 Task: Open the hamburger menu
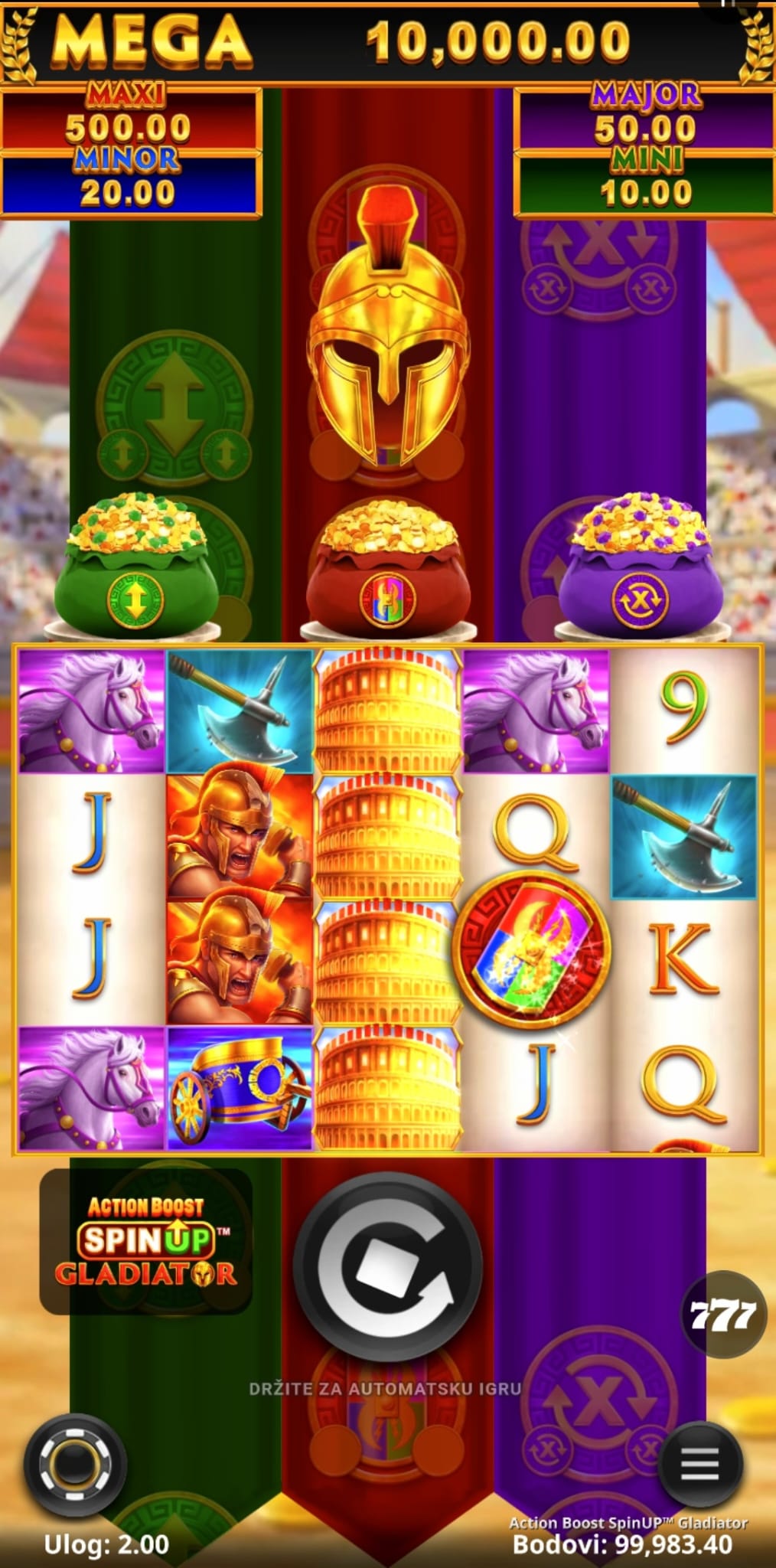700,1463
